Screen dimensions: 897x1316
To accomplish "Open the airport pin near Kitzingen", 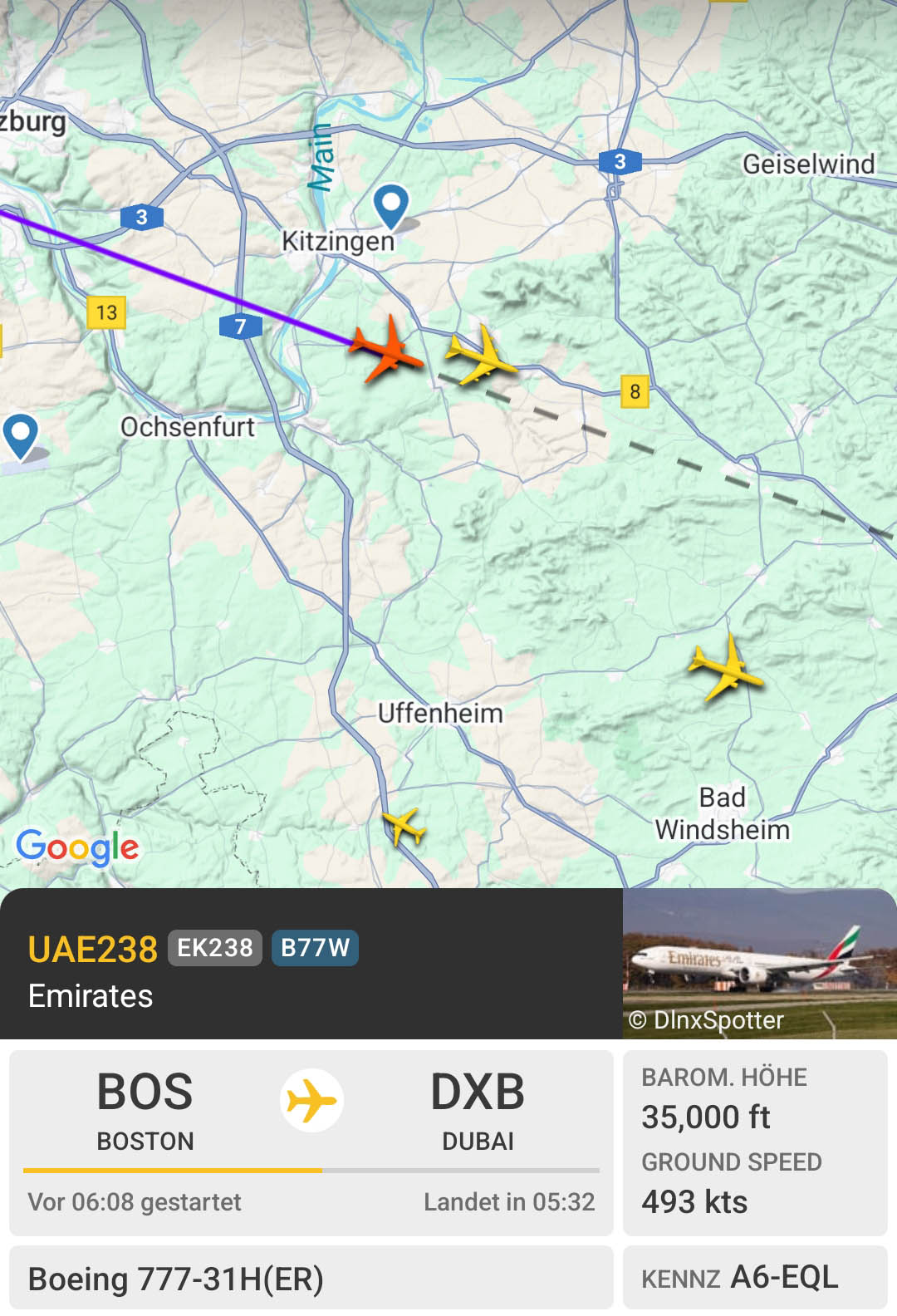I will click(x=391, y=205).
